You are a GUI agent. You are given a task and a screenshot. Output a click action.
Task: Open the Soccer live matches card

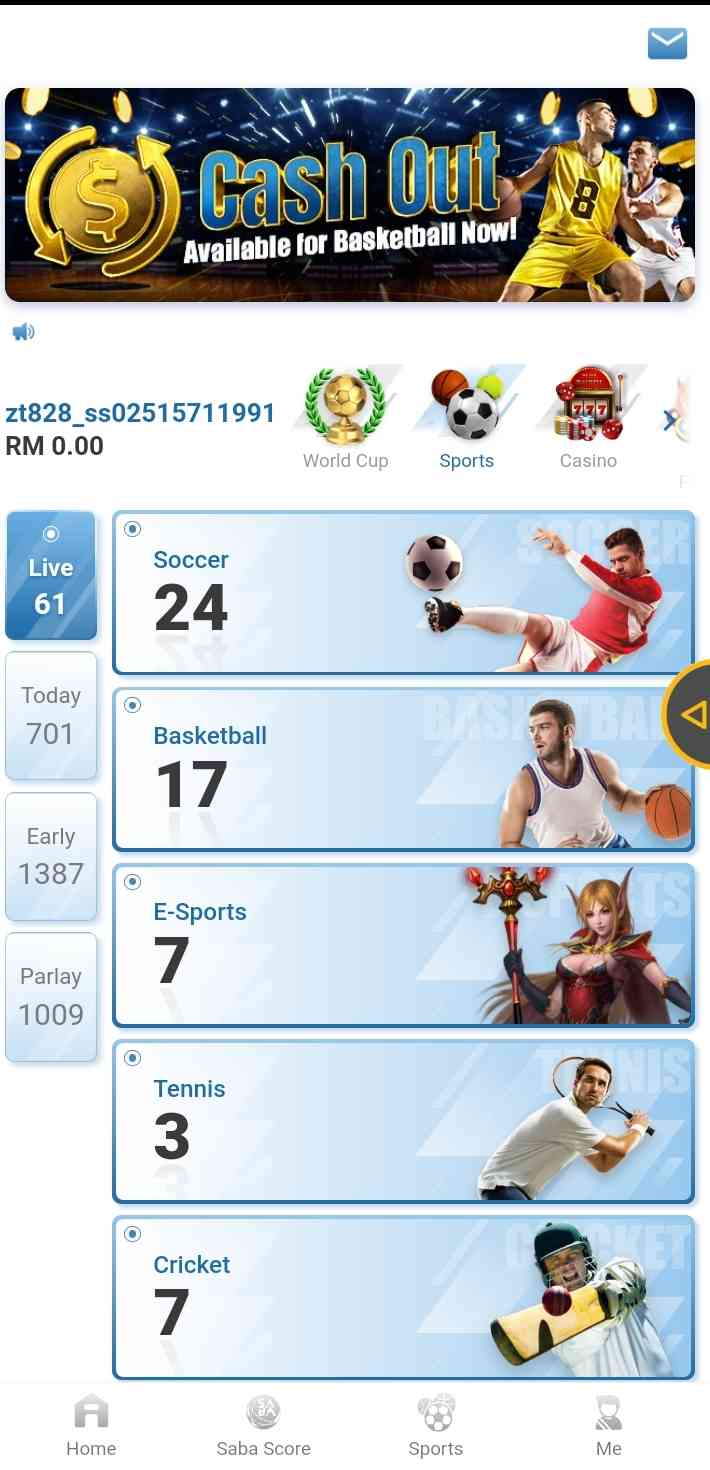(404, 593)
